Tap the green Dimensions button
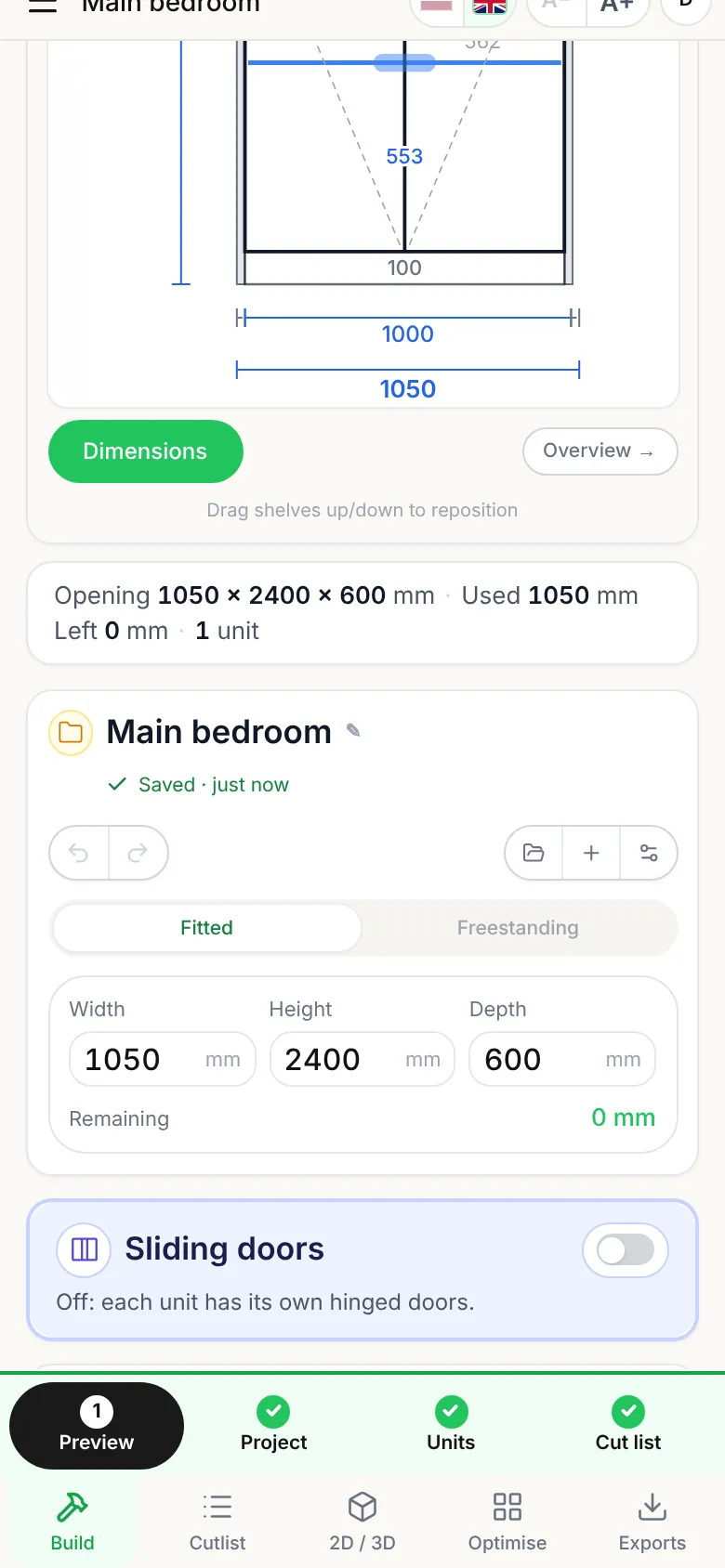725x1568 pixels. tap(146, 451)
